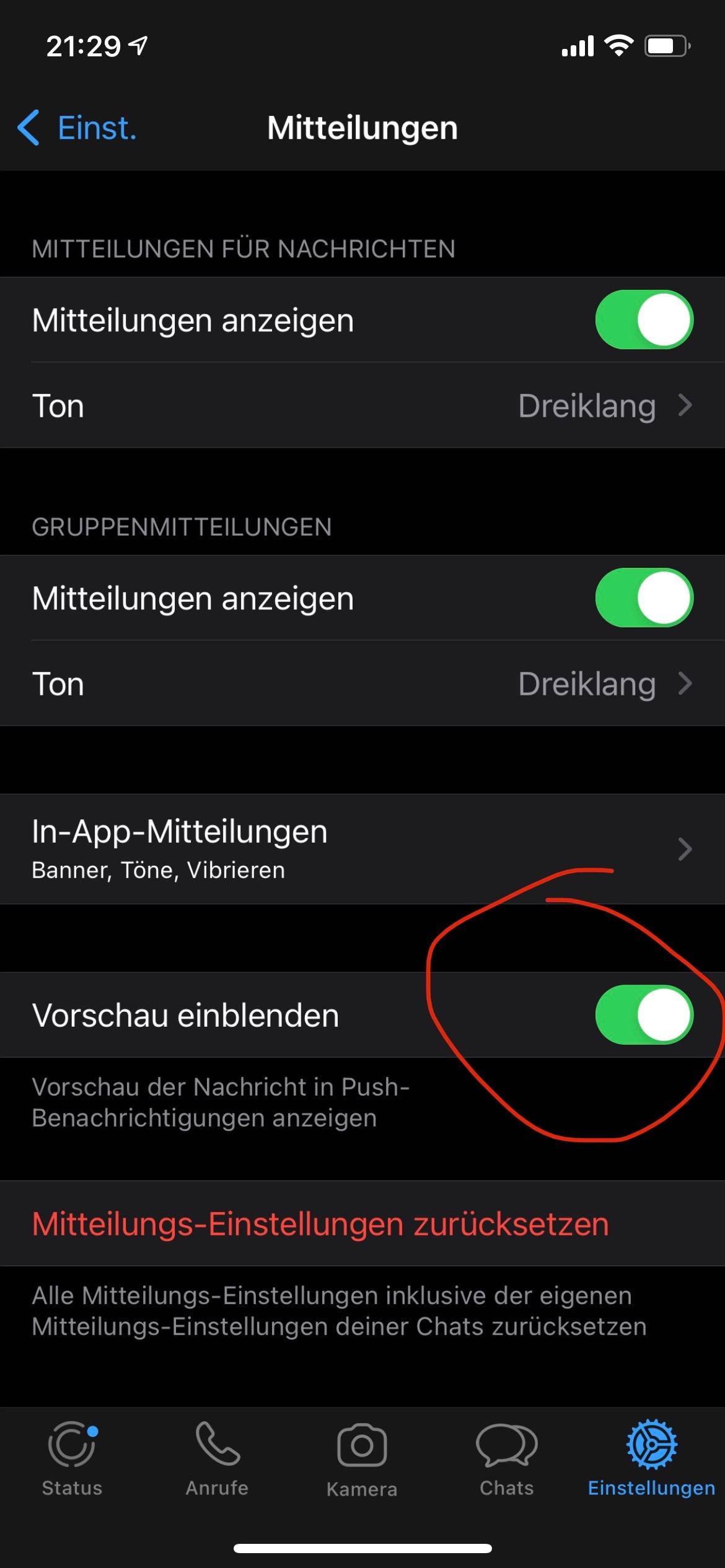725x1568 pixels.
Task: Toggle Mitteilungen anzeigen for Gruppenmitteilungen
Action: pos(644,598)
